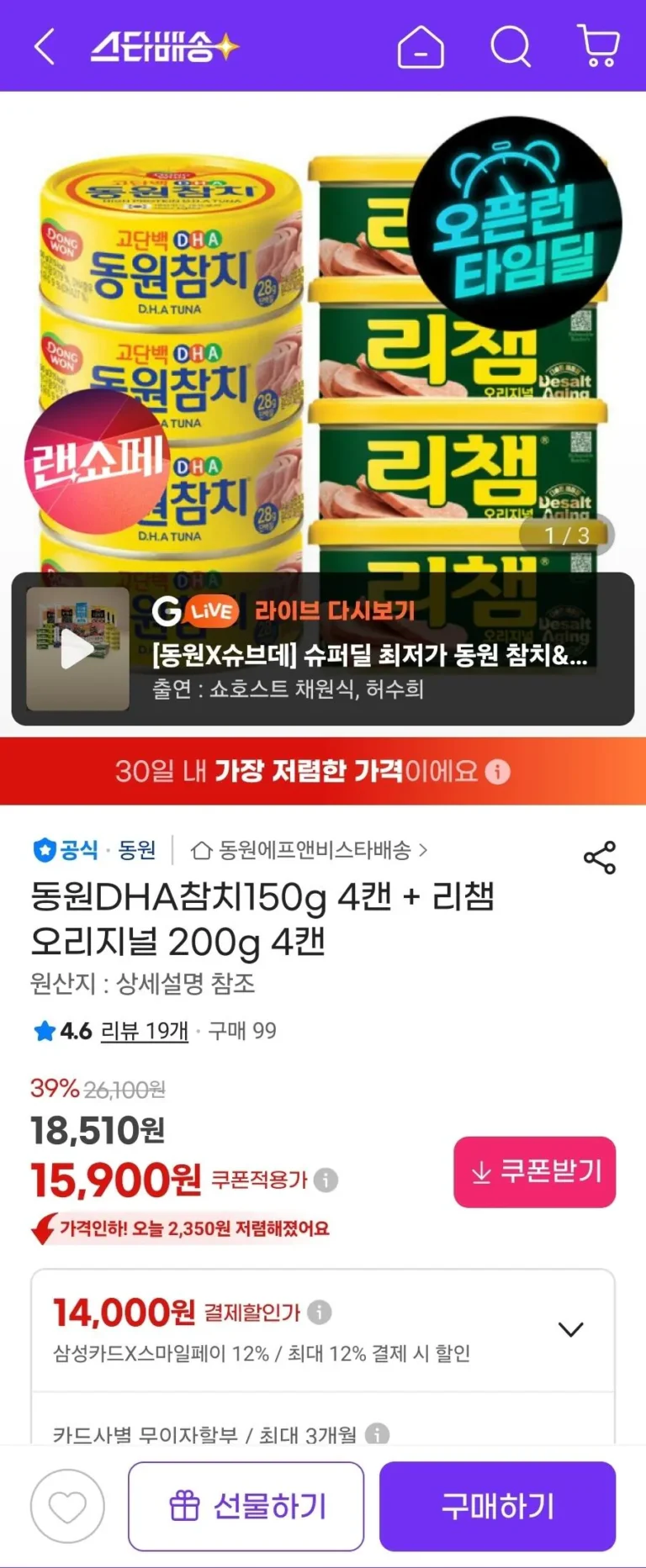Open the 스타배송 logo in header
Image resolution: width=646 pixels, height=1568 pixels.
(165, 46)
